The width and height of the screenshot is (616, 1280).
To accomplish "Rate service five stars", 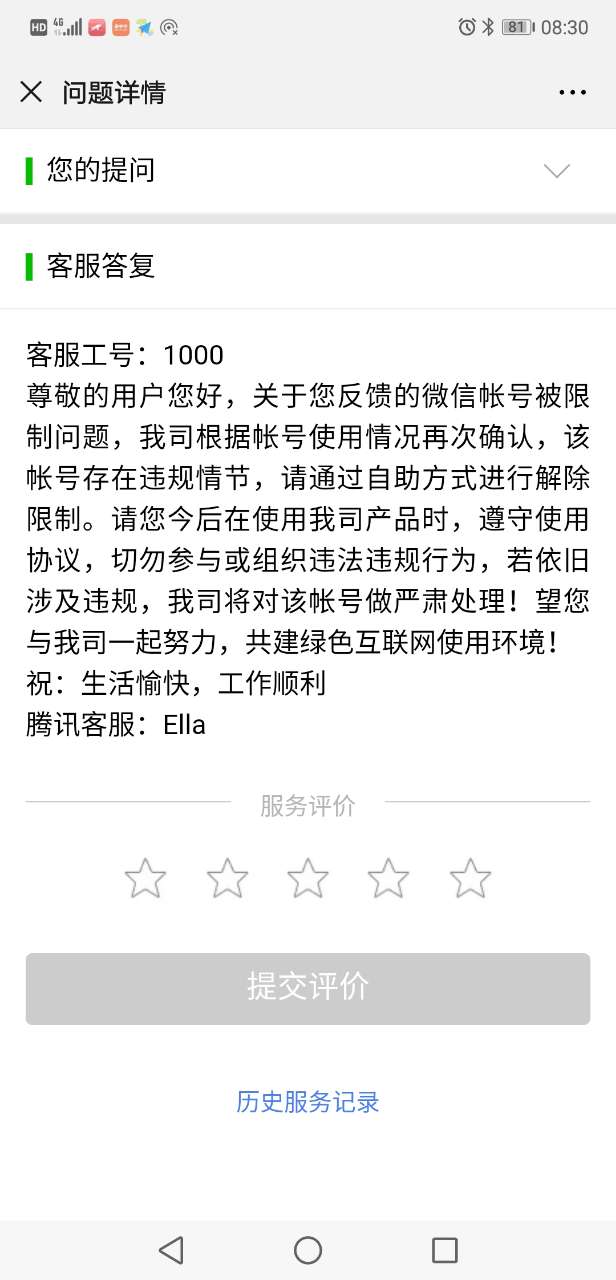I will (470, 878).
